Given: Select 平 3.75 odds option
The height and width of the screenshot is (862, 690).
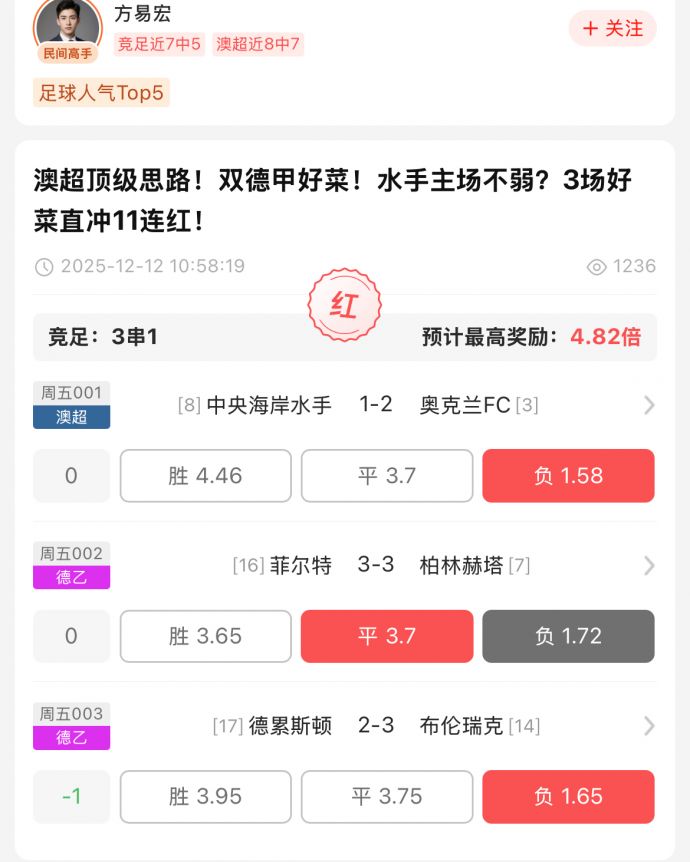Looking at the screenshot, I should (387, 796).
